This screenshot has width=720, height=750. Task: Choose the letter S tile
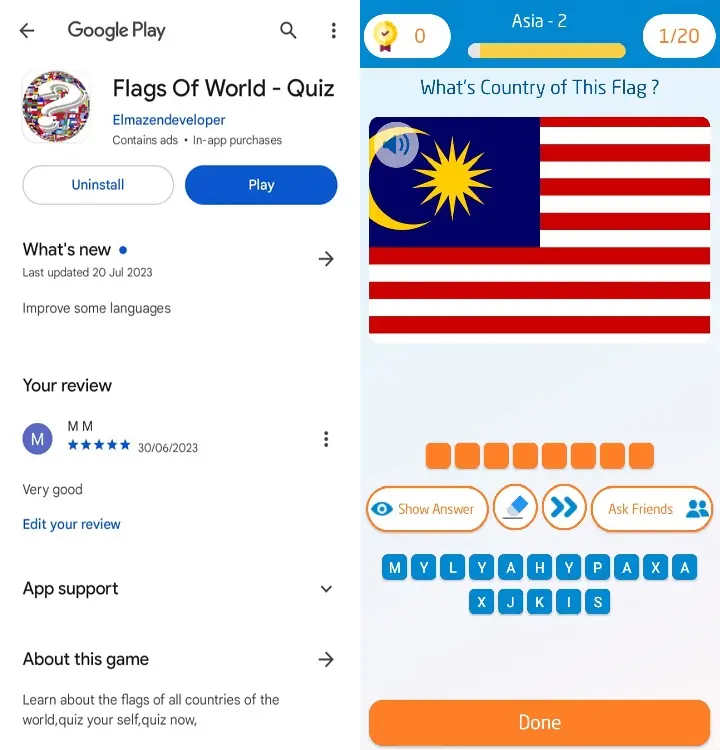[598, 602]
